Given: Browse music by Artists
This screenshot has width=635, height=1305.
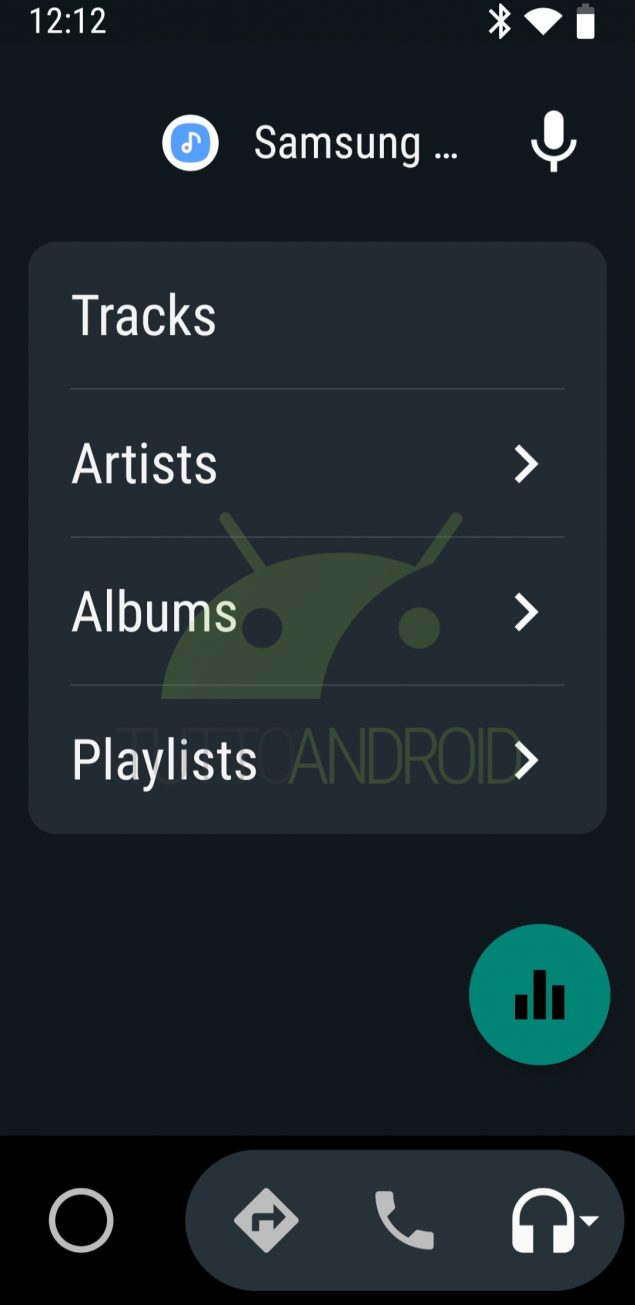Looking at the screenshot, I should pyautogui.click(x=317, y=463).
